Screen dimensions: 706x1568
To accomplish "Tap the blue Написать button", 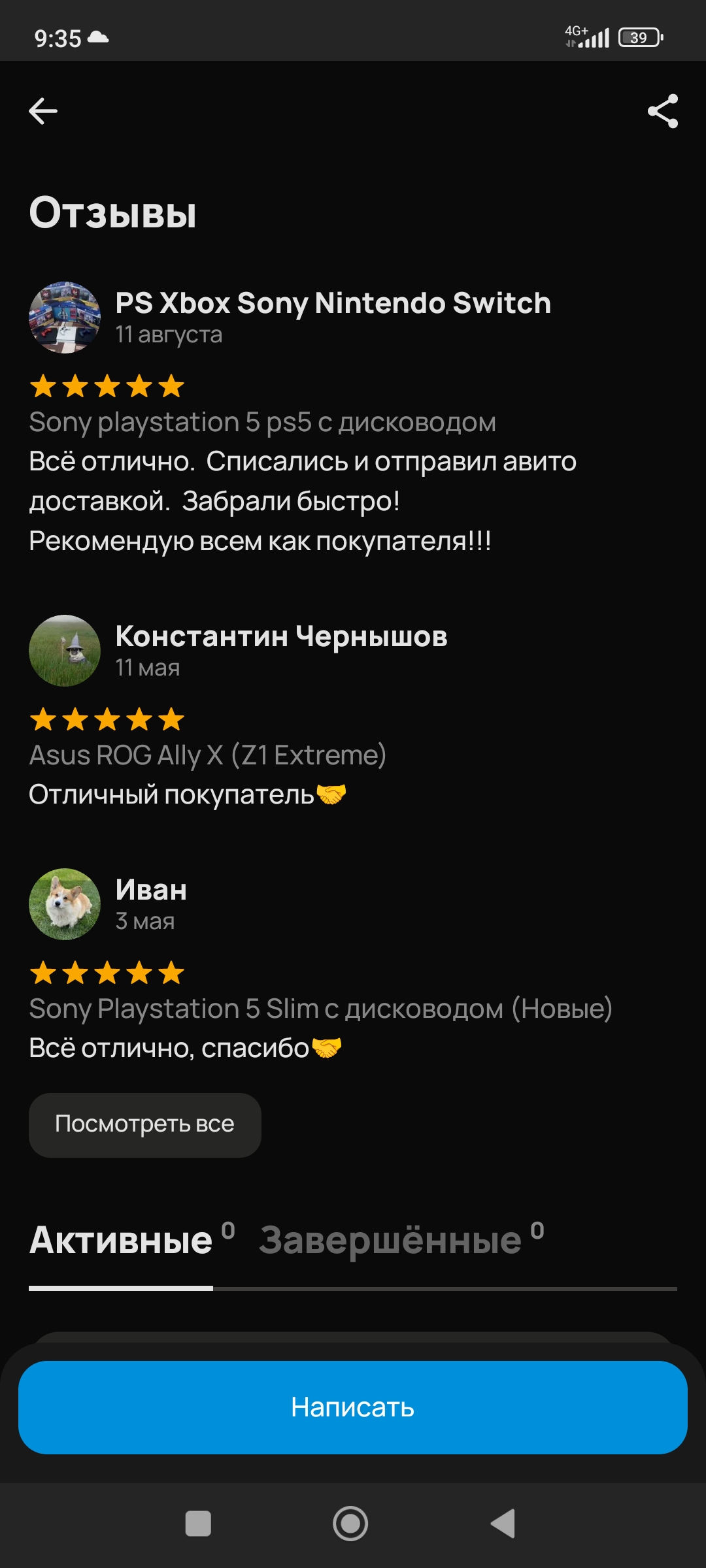I will point(353,1407).
